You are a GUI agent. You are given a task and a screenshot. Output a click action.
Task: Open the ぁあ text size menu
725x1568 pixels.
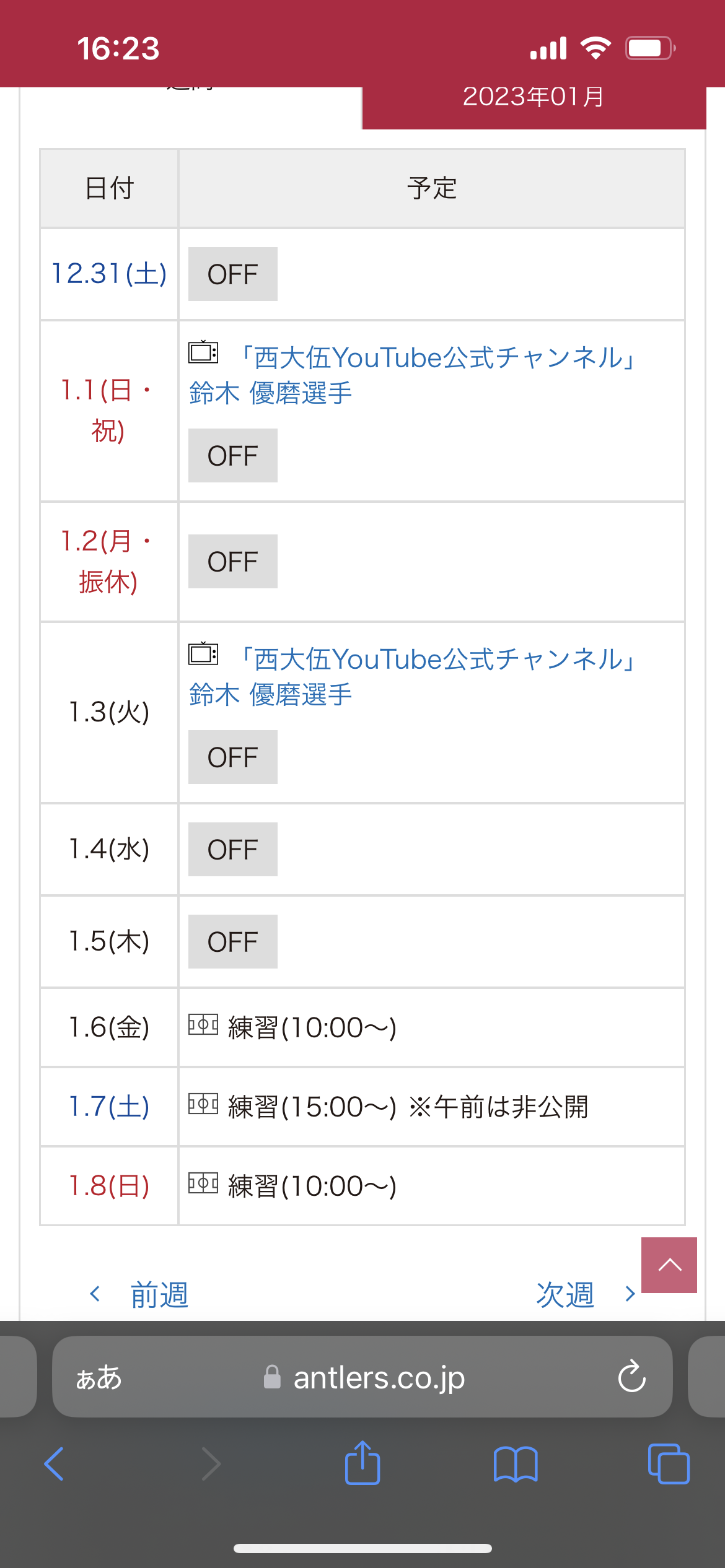[99, 1378]
